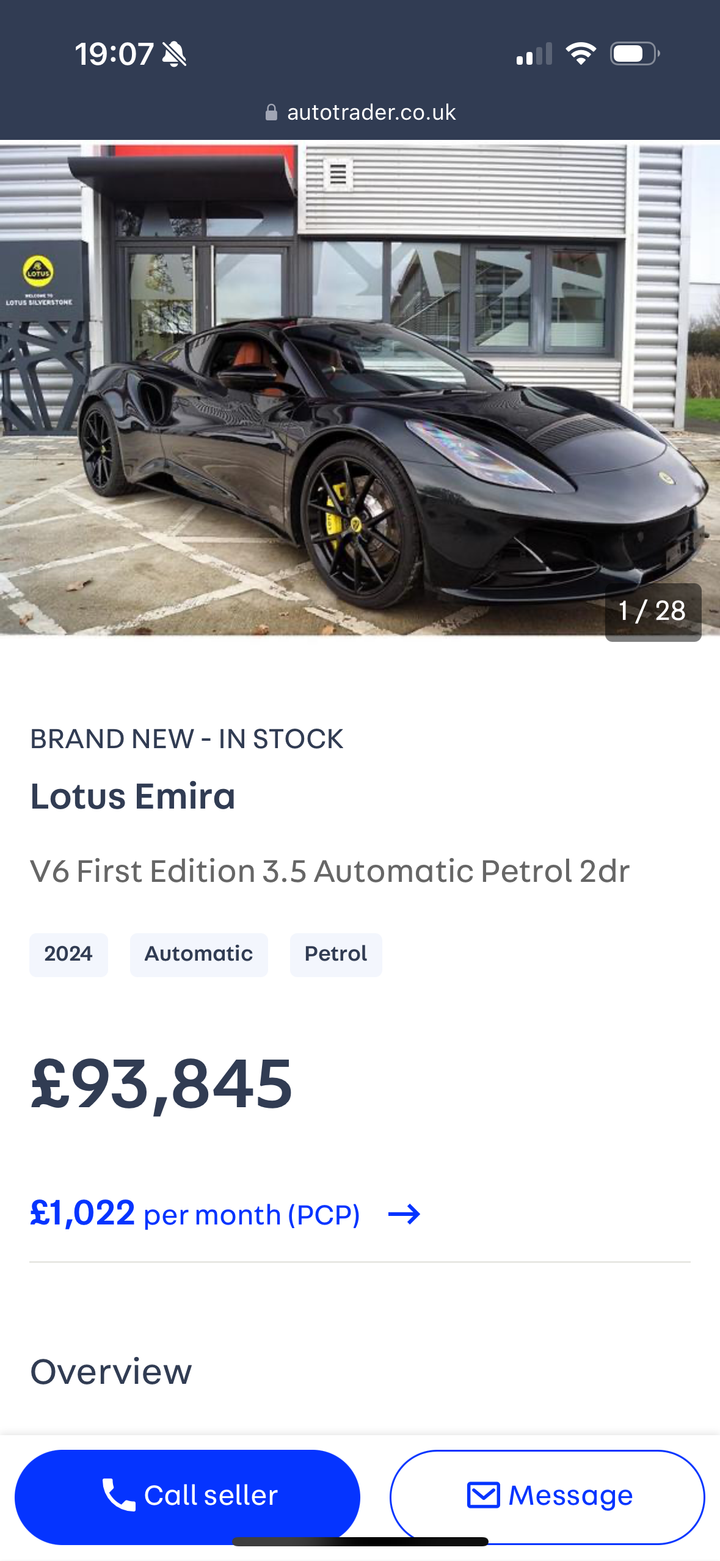Call the seller of this Lotus Emira

(x=187, y=1496)
